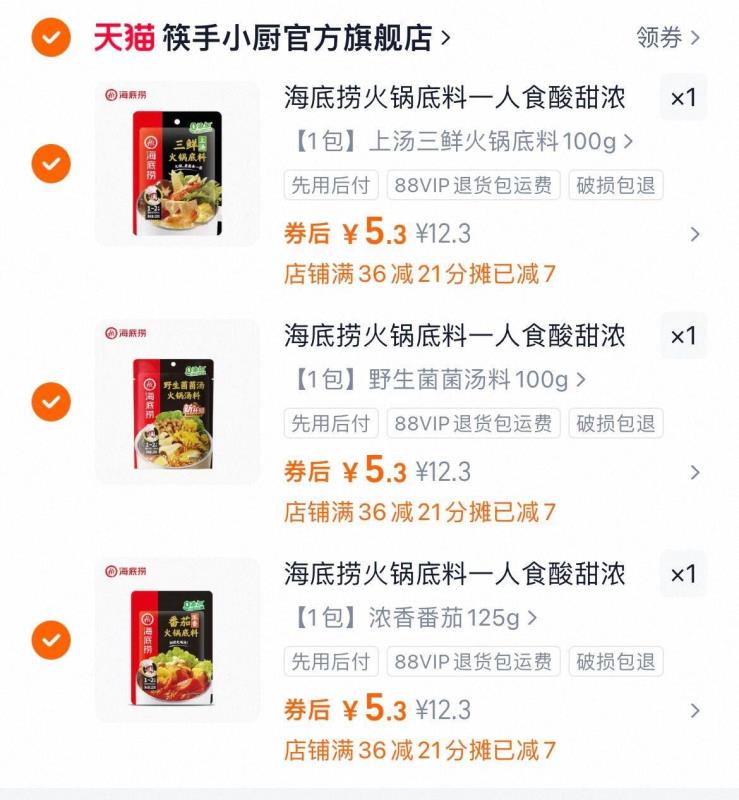
Task: Click the quantity indicator ×1 on first item
Action: [x=683, y=98]
